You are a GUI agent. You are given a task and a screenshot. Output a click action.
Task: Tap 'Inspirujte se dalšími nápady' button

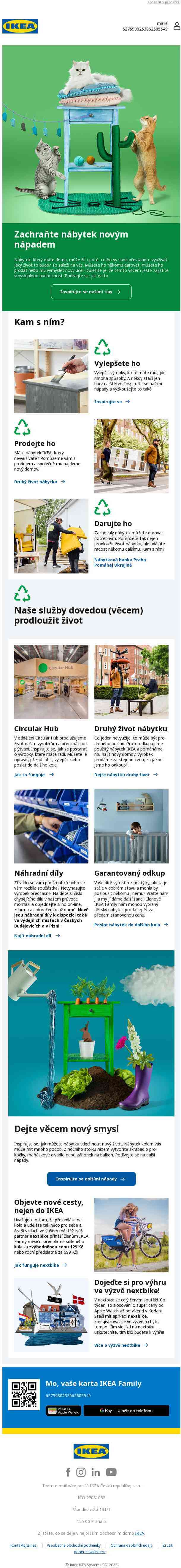pos(91,1179)
